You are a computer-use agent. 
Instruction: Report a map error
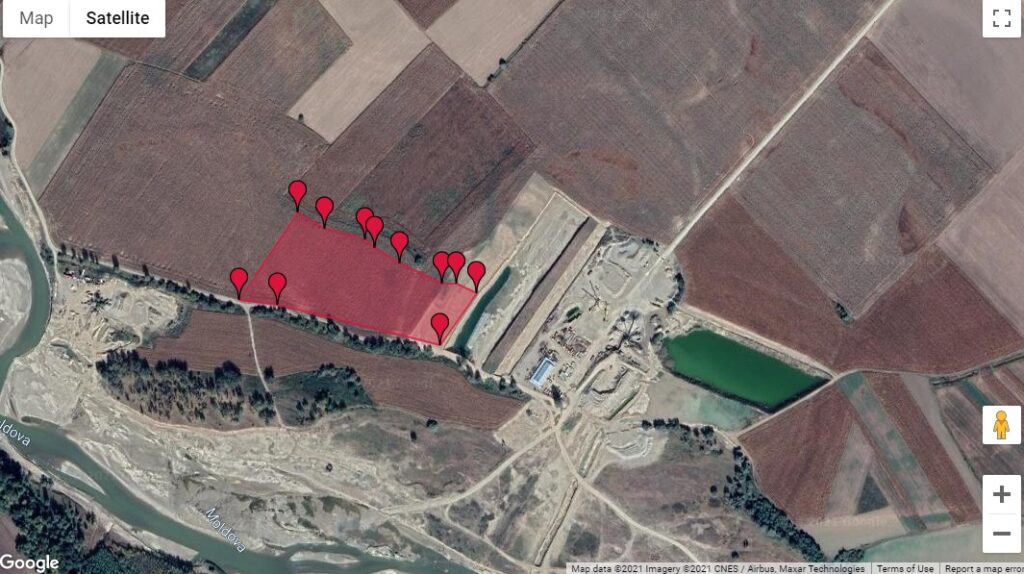coord(983,568)
